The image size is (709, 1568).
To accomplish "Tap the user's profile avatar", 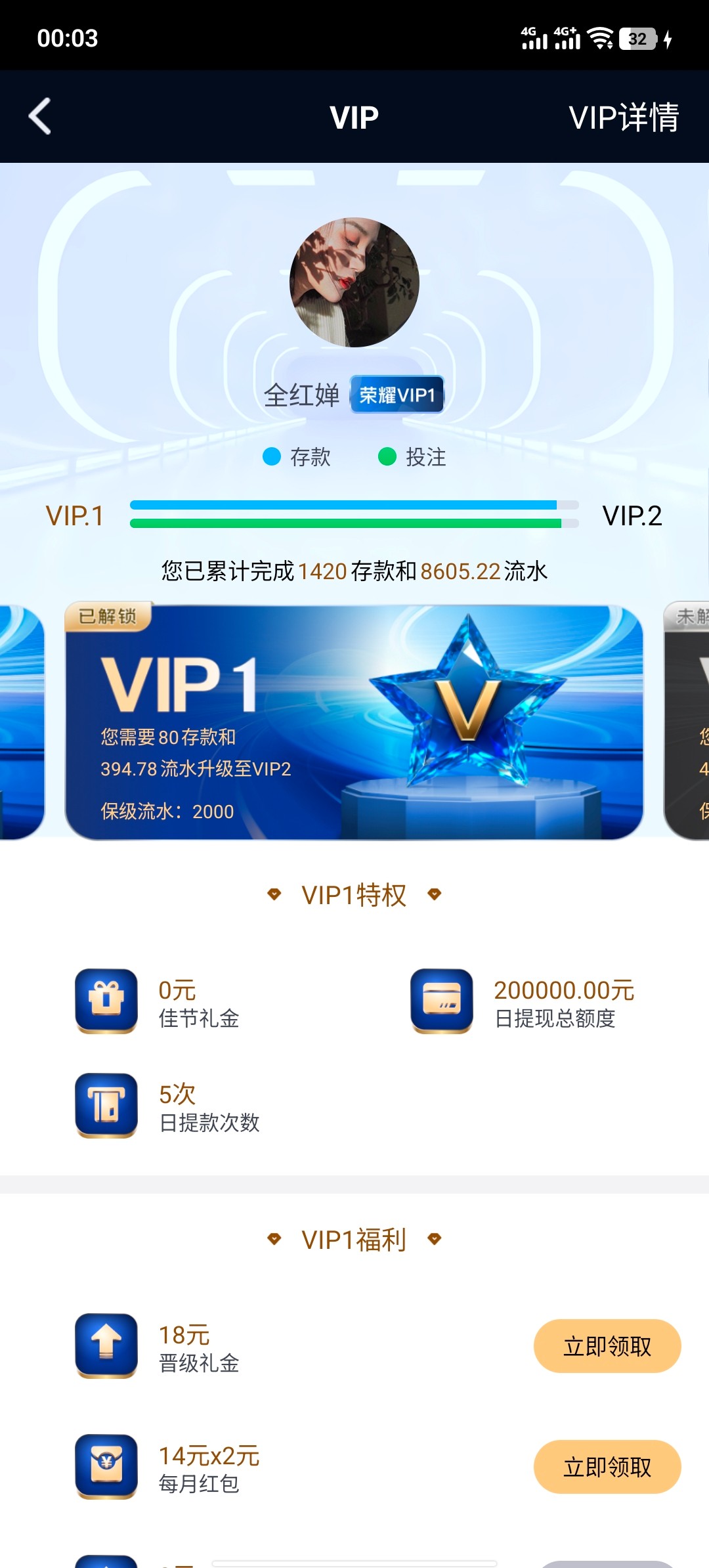I will 354,282.
